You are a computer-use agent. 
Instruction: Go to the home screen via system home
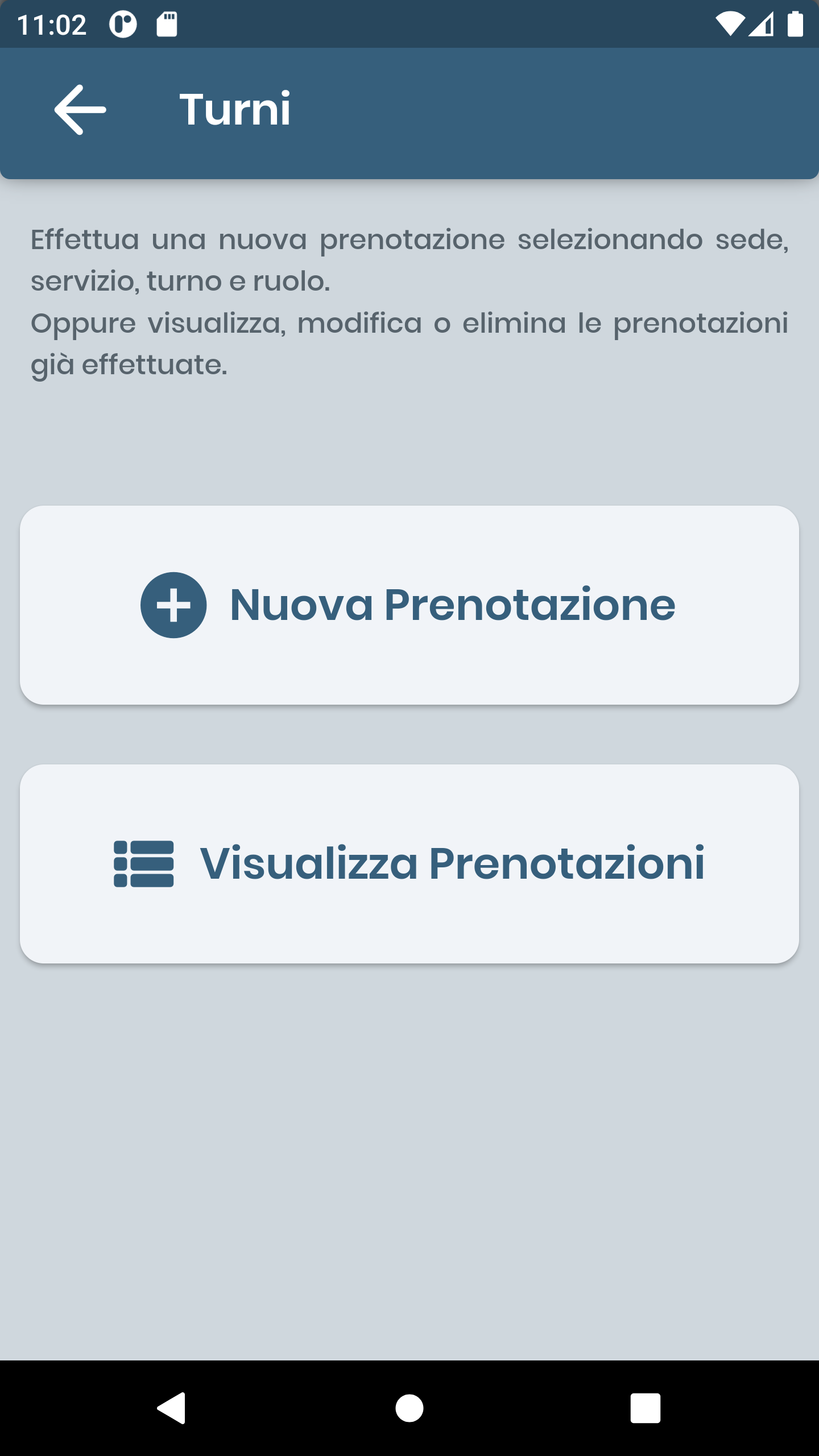click(409, 1408)
